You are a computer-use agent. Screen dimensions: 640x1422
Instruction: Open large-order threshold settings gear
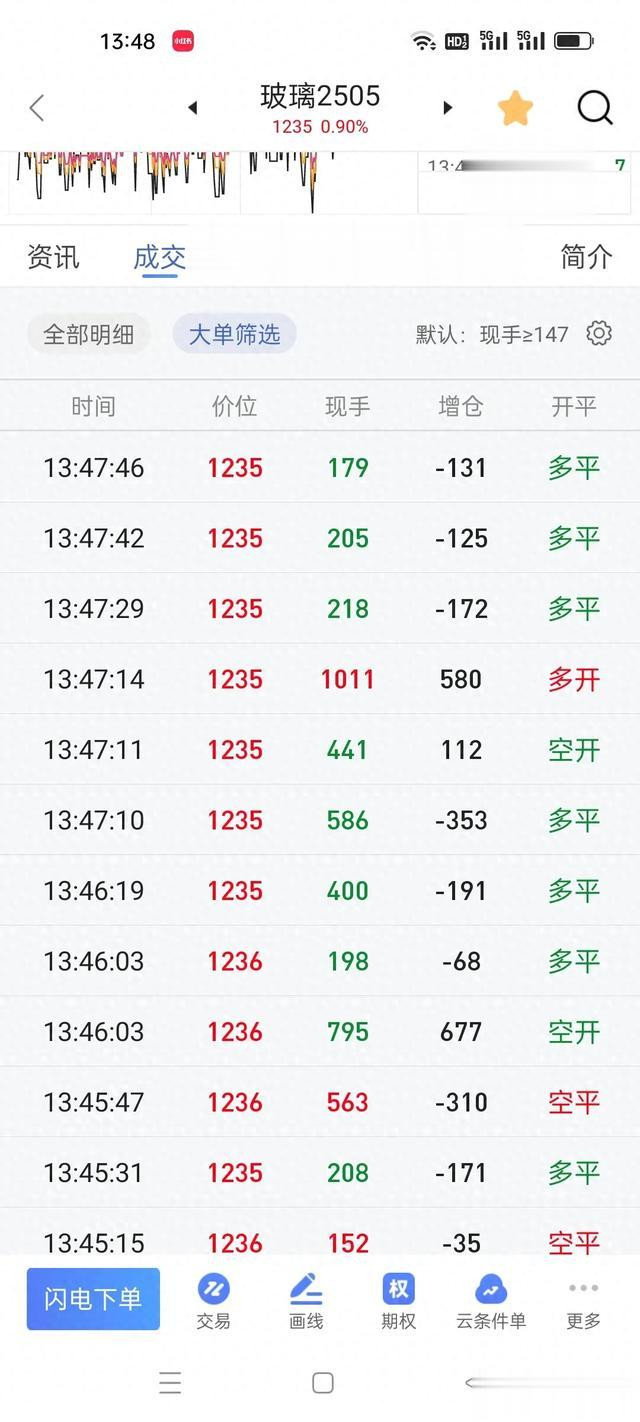pyautogui.click(x=599, y=333)
